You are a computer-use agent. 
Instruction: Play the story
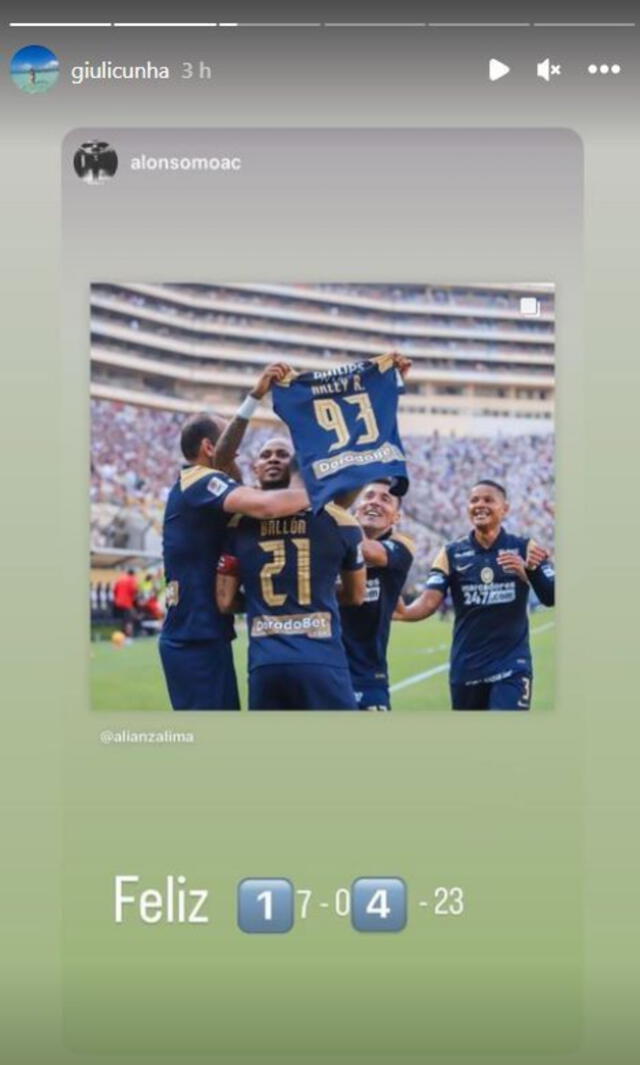click(x=498, y=70)
